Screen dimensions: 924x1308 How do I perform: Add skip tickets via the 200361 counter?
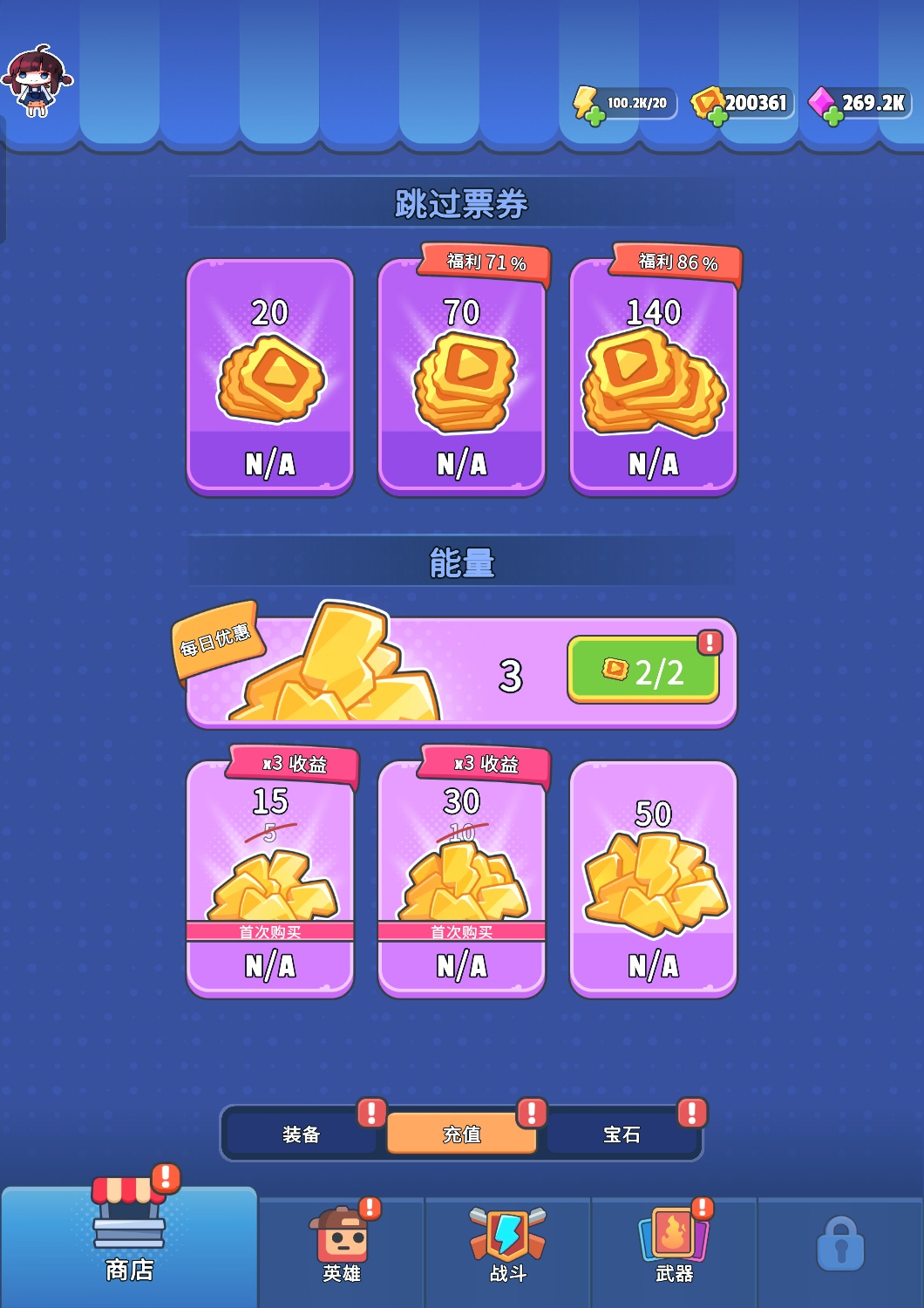pos(717,114)
